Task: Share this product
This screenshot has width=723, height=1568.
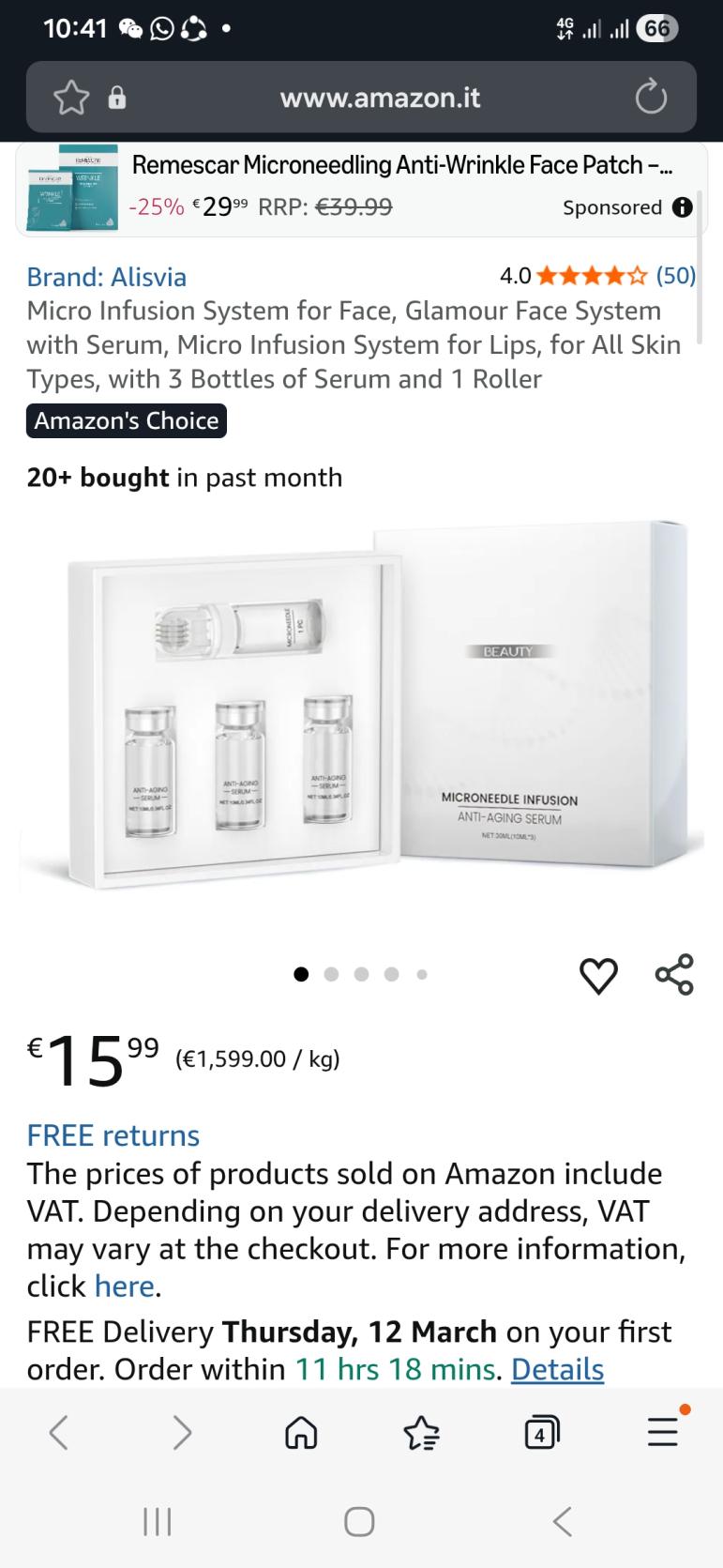Action: 674,974
